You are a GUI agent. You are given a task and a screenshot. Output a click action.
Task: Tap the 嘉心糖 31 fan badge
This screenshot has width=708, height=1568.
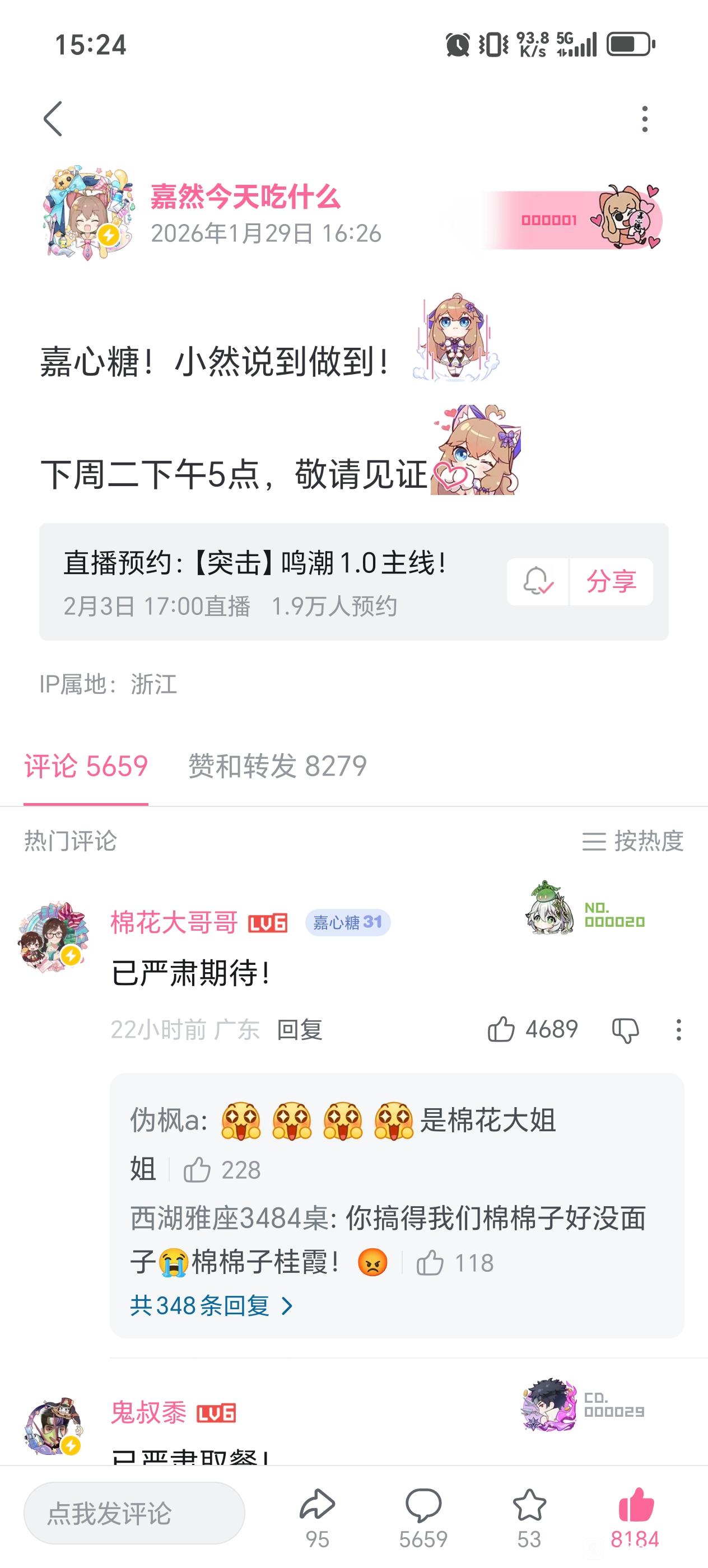point(348,923)
